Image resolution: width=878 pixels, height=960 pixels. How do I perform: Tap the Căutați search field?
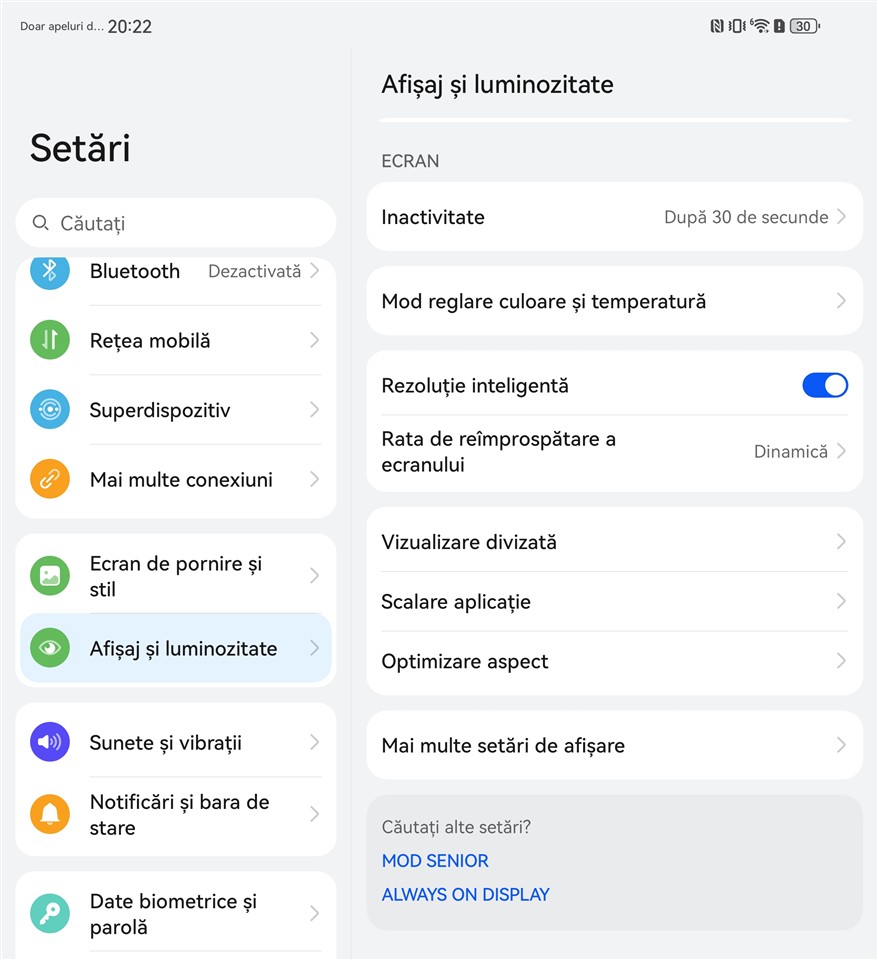coord(175,223)
